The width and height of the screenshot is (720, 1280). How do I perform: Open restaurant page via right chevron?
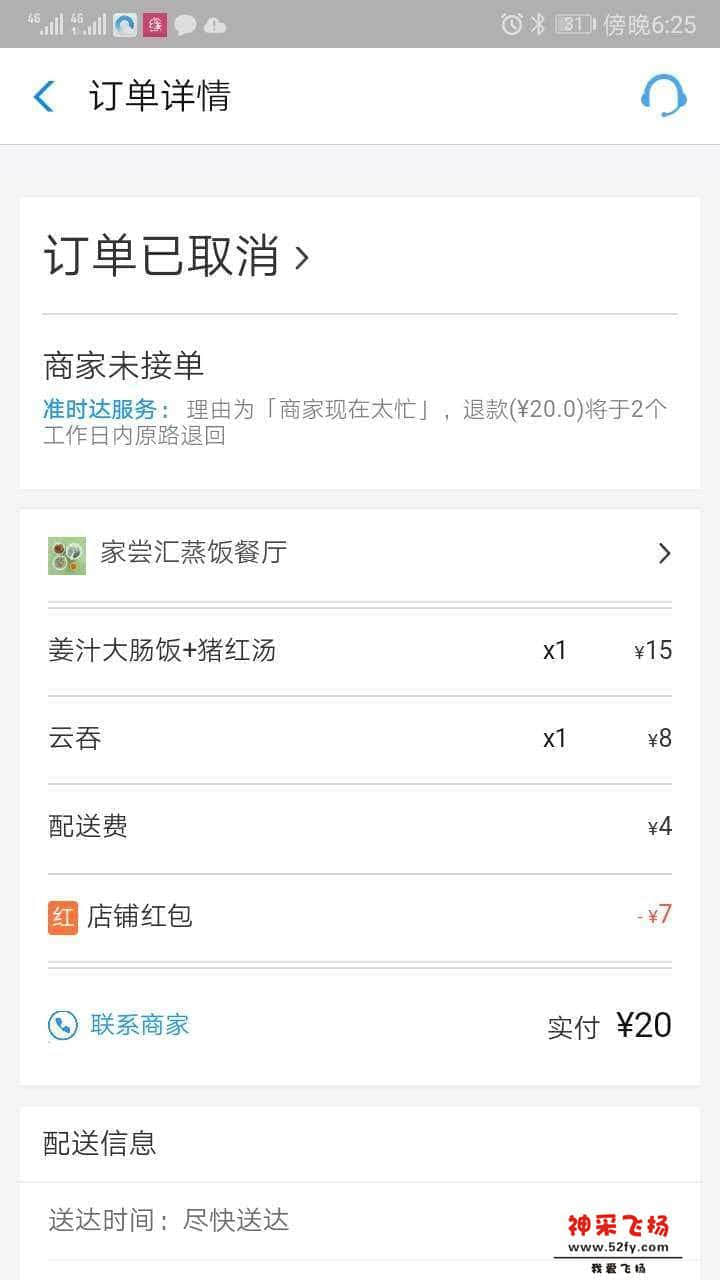664,553
